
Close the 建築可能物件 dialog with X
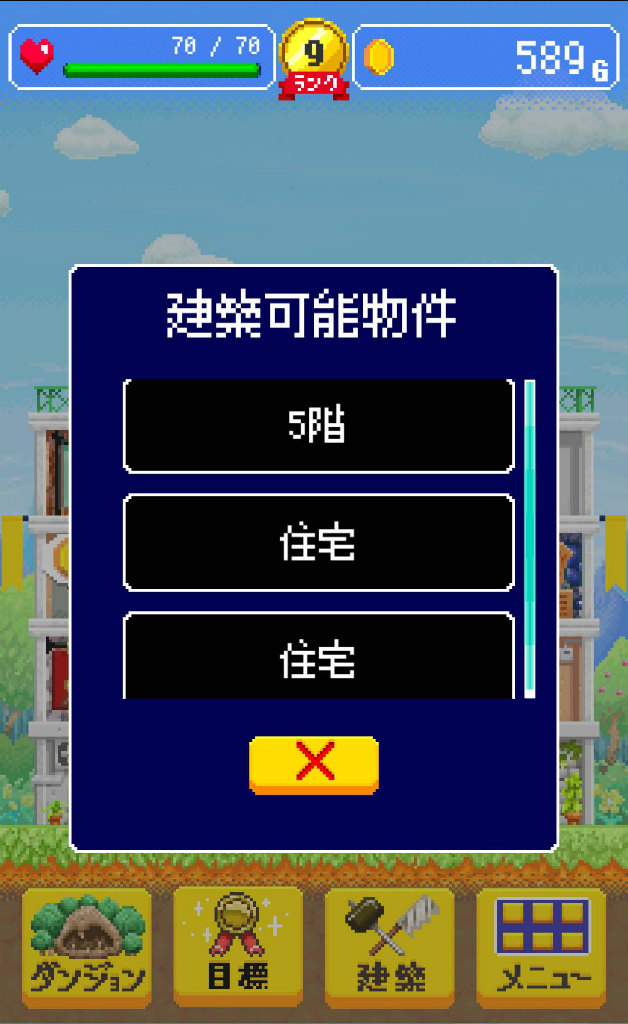pos(314,764)
